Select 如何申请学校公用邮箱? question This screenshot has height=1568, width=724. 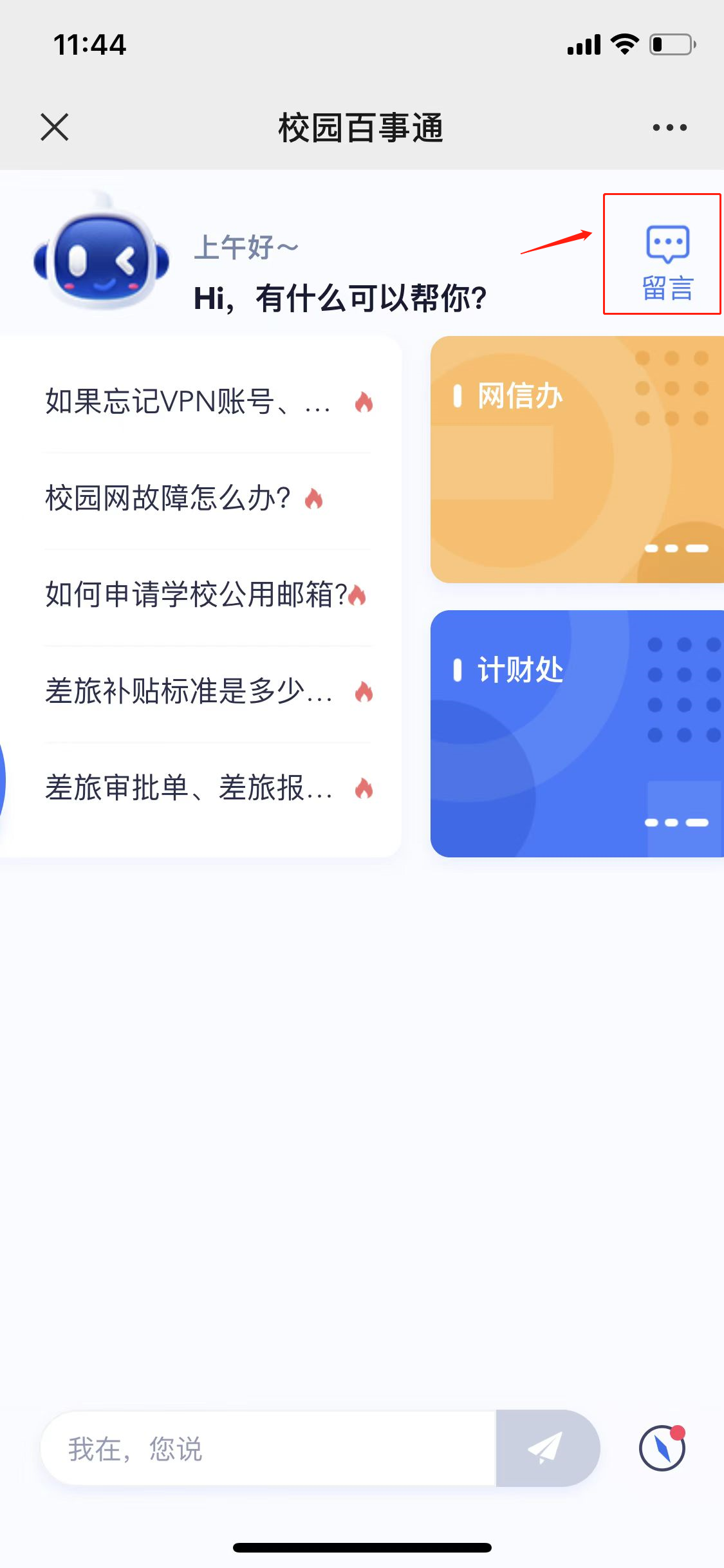[x=196, y=595]
